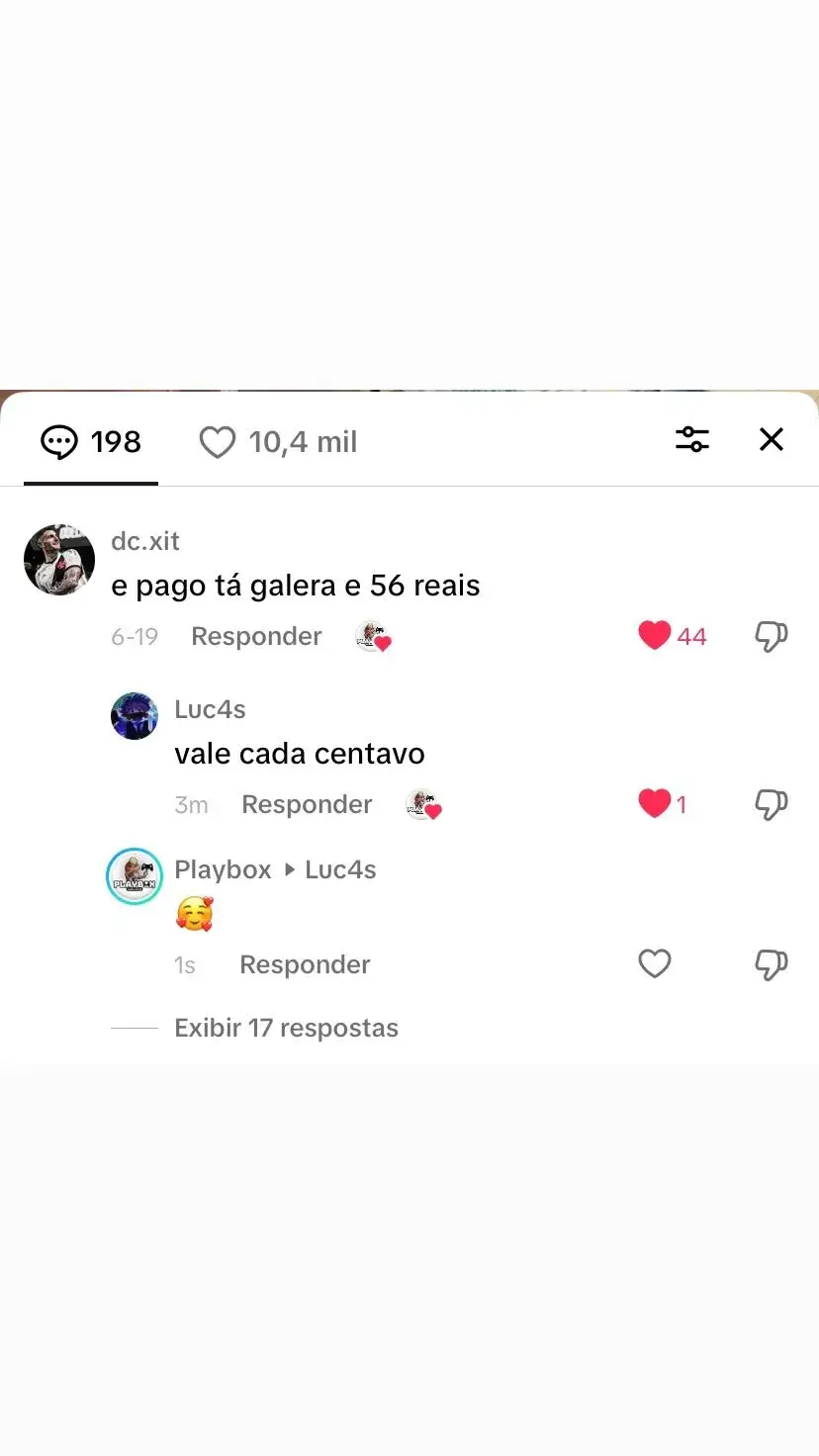Switch to the comments tab labeled 198
The image size is (819, 1456).
point(90,441)
